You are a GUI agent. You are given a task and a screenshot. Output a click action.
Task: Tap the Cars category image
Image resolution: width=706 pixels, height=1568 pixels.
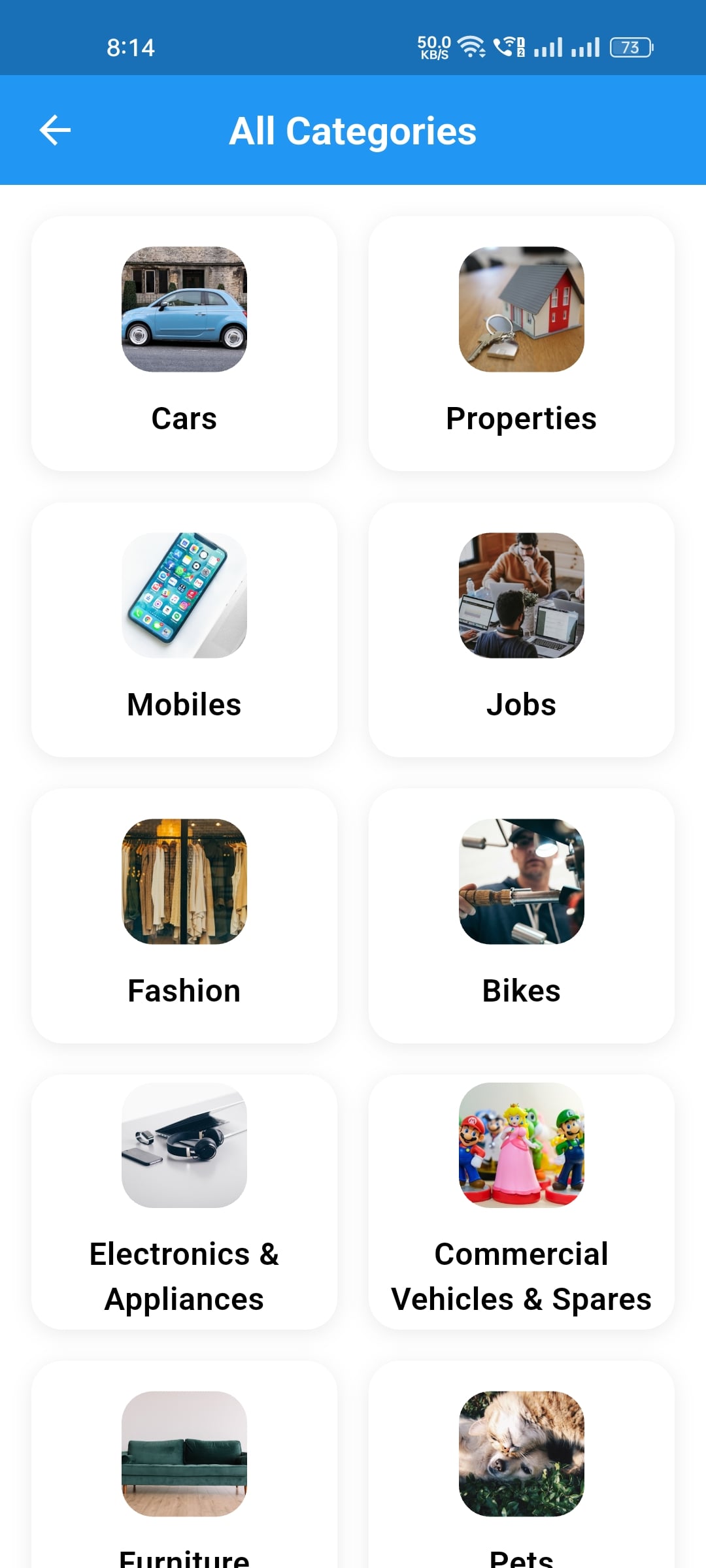tap(184, 308)
